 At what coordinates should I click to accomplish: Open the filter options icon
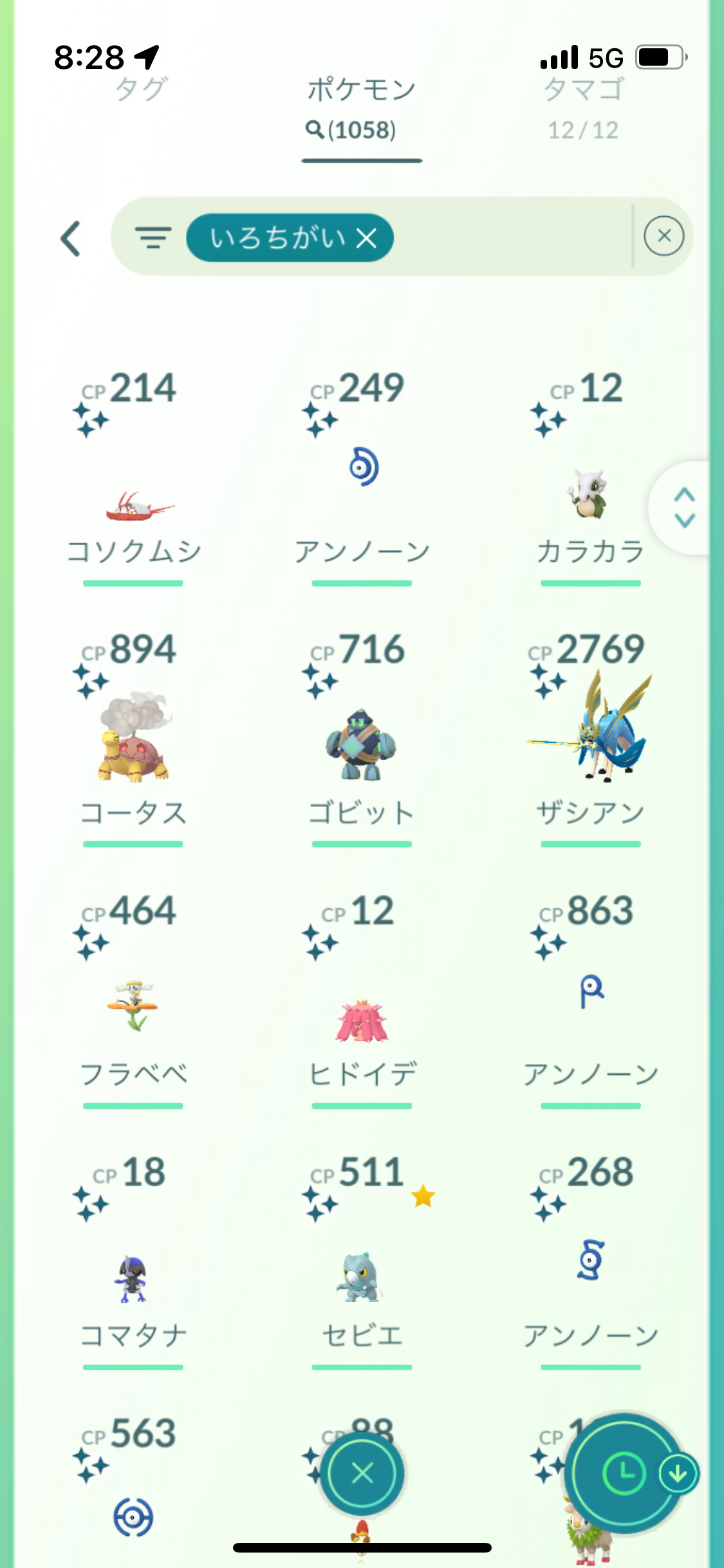153,238
